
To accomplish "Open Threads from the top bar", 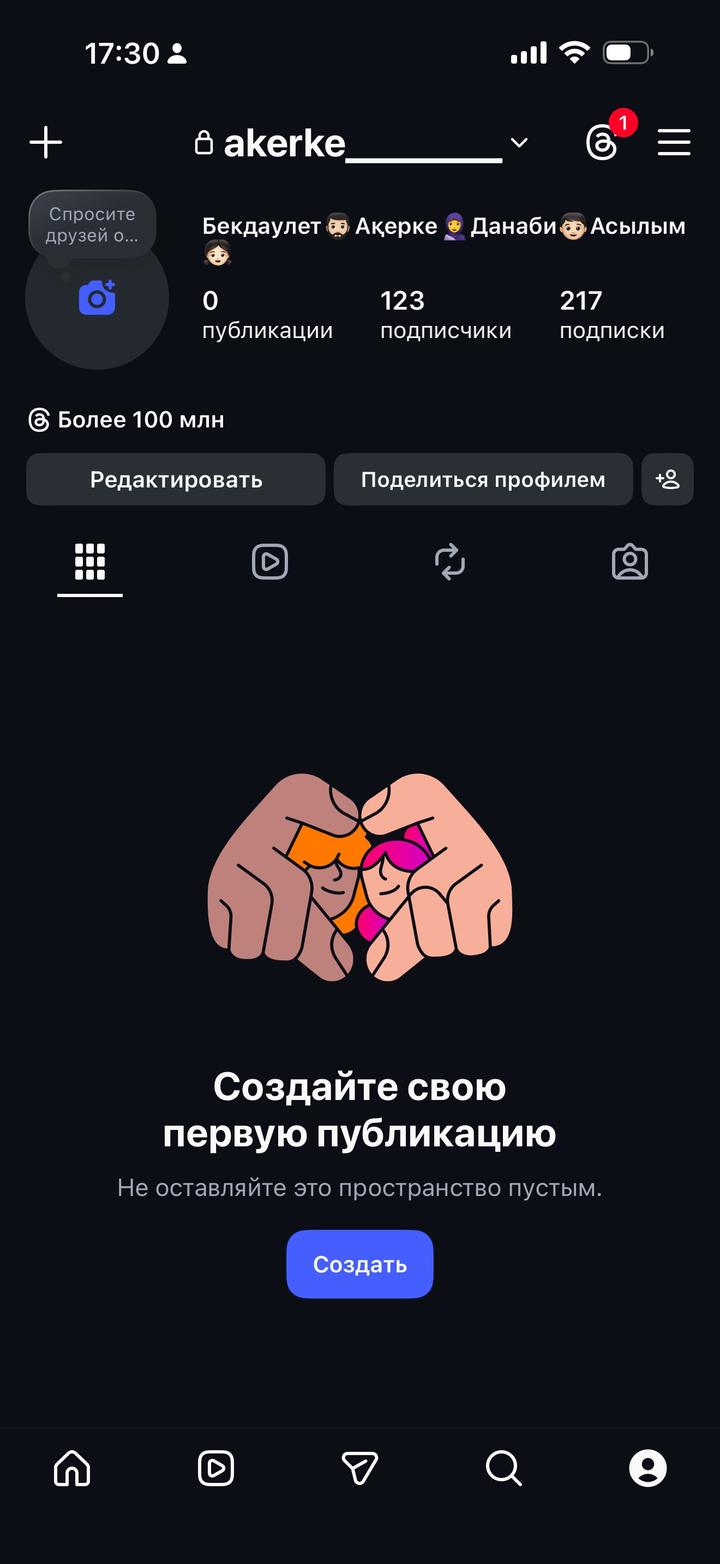I will [602, 143].
